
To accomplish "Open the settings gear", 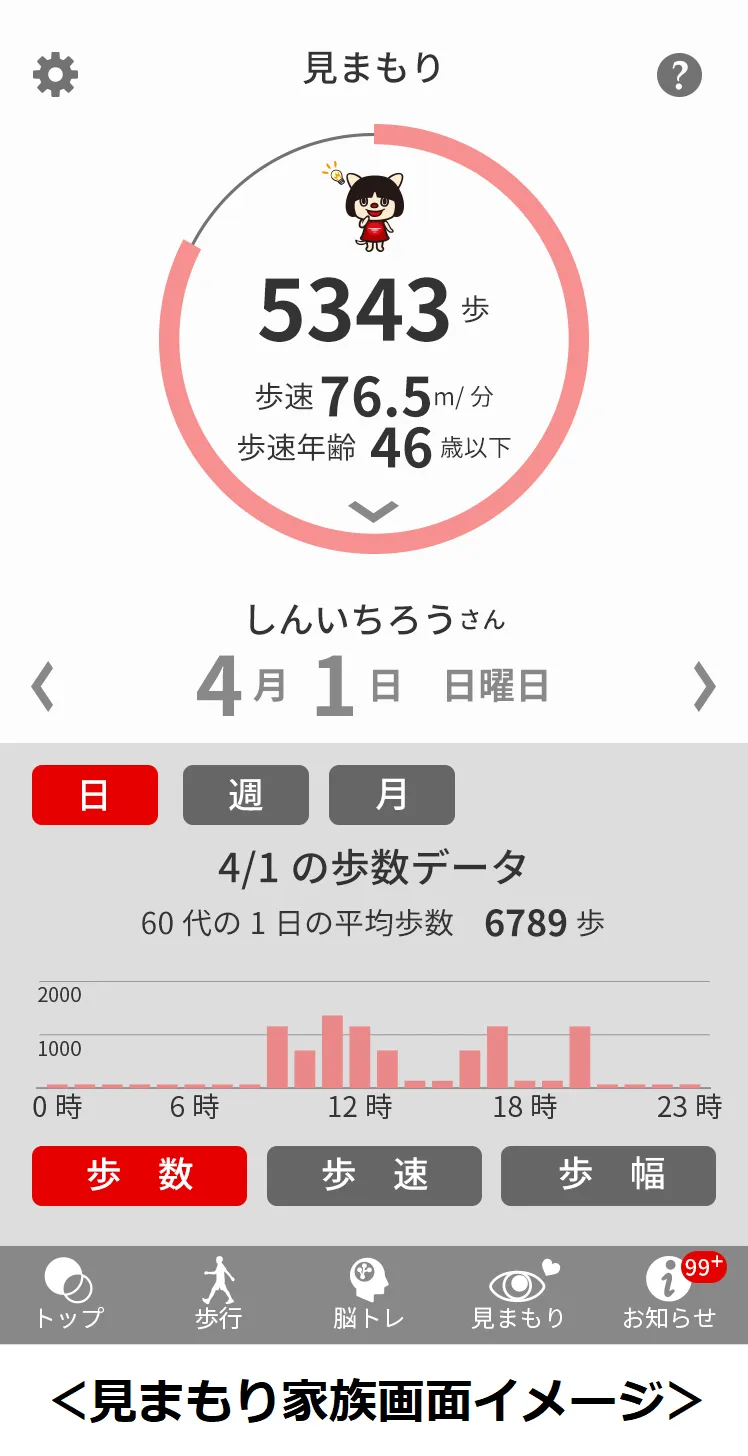I will click(x=56, y=75).
